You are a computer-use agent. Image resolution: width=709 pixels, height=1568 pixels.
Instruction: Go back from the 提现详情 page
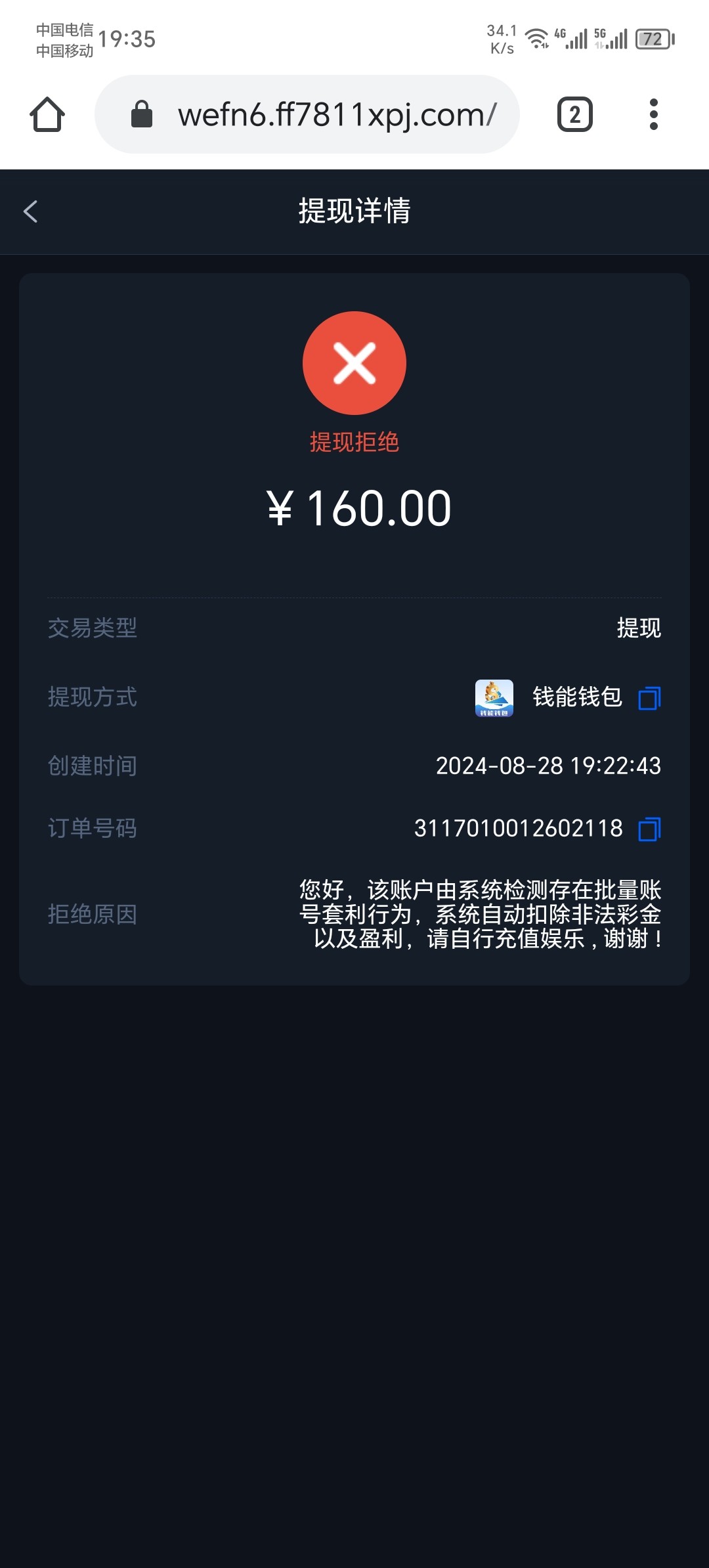(31, 211)
